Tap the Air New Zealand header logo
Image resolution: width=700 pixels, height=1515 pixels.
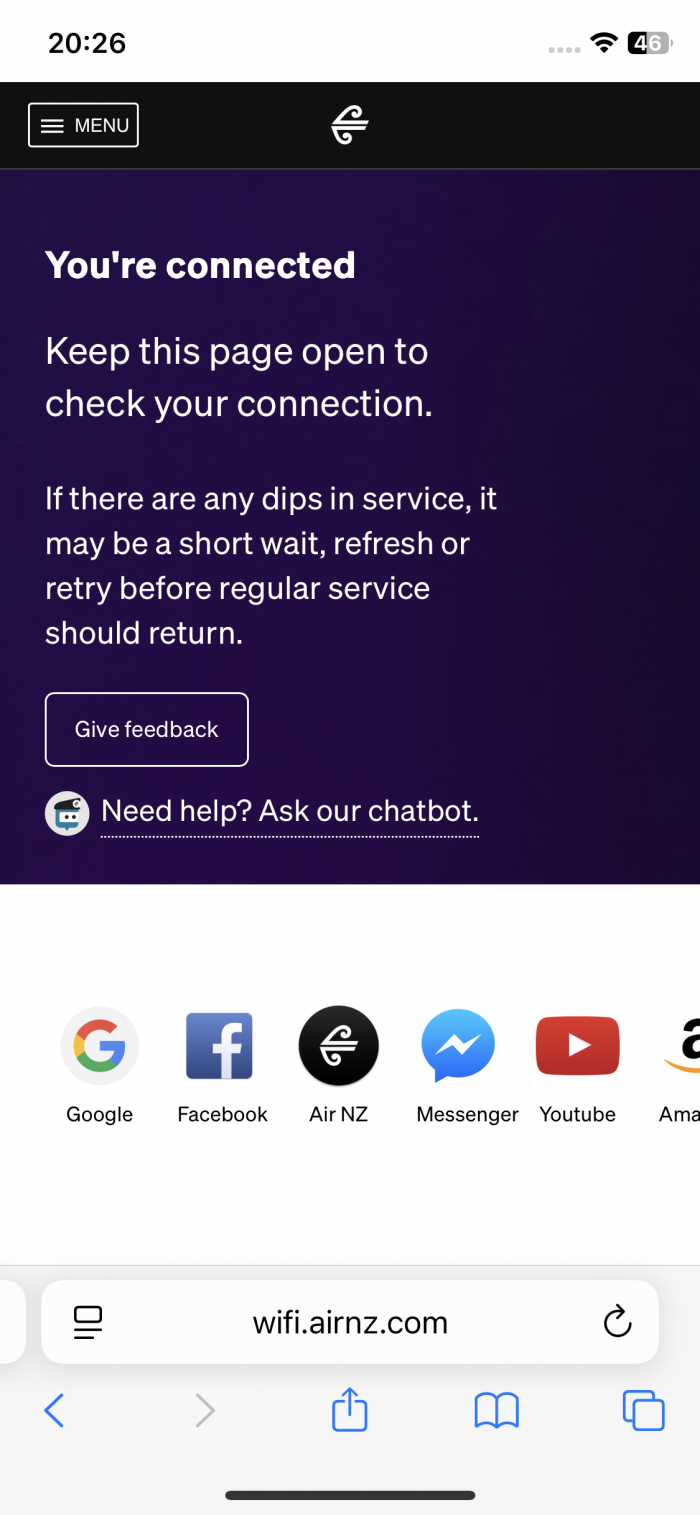tap(350, 126)
